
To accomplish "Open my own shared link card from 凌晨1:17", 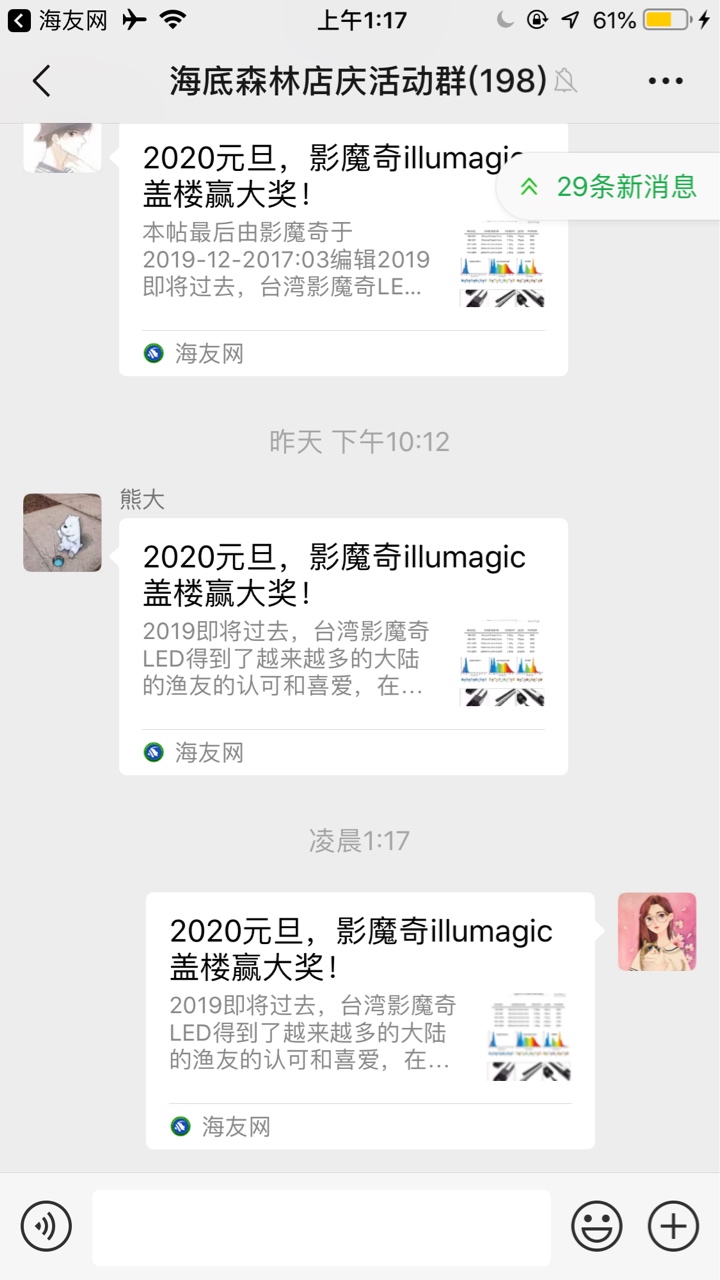I will point(370,1020).
